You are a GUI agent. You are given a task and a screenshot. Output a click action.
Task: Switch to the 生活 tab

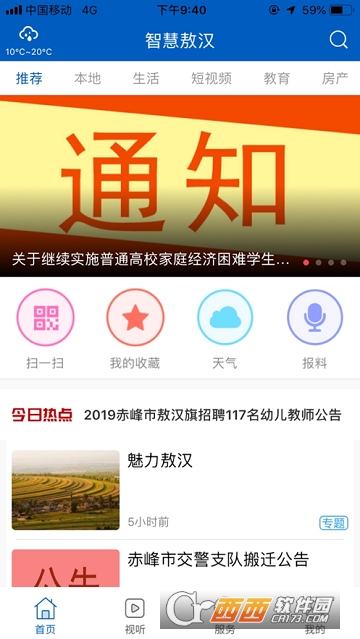coord(146,78)
